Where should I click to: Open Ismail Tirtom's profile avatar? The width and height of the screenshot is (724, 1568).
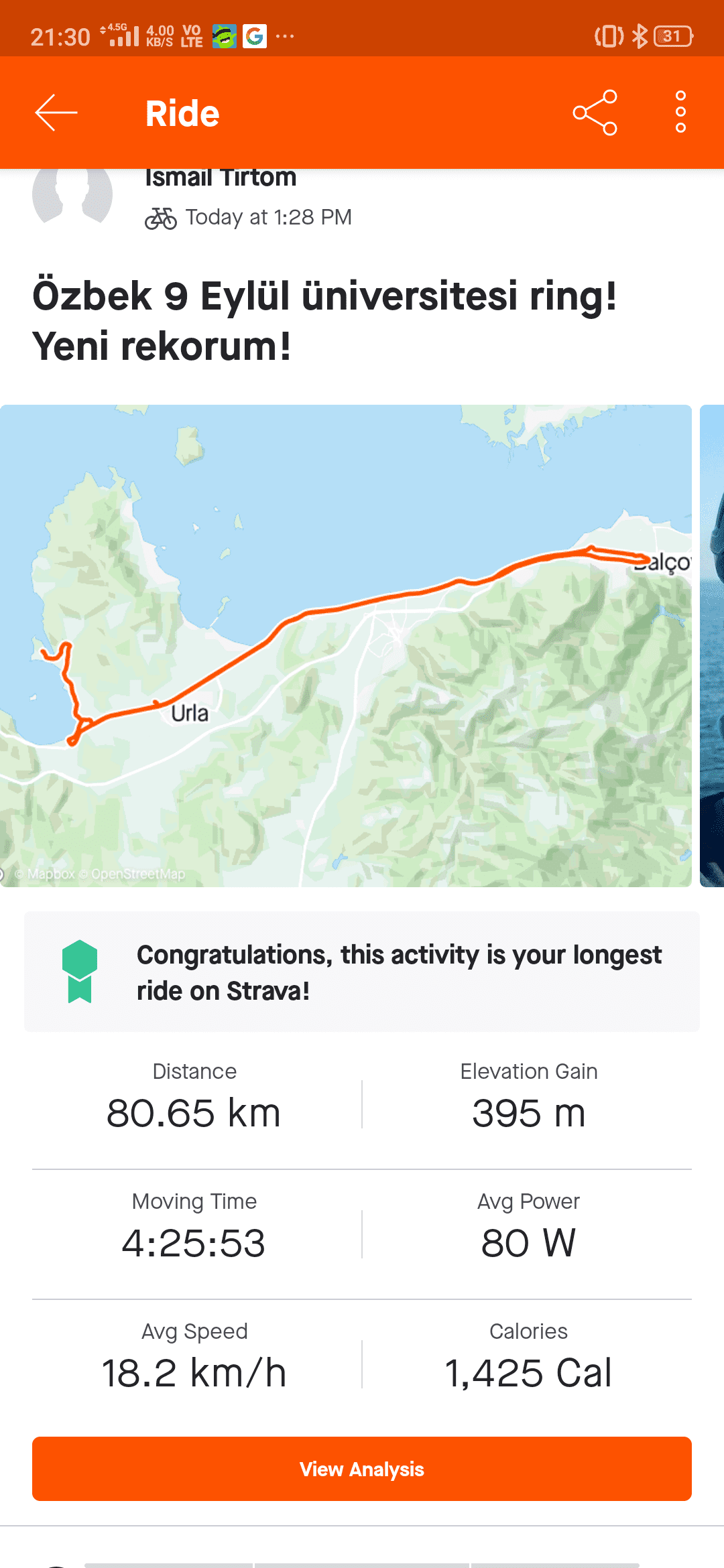click(72, 194)
